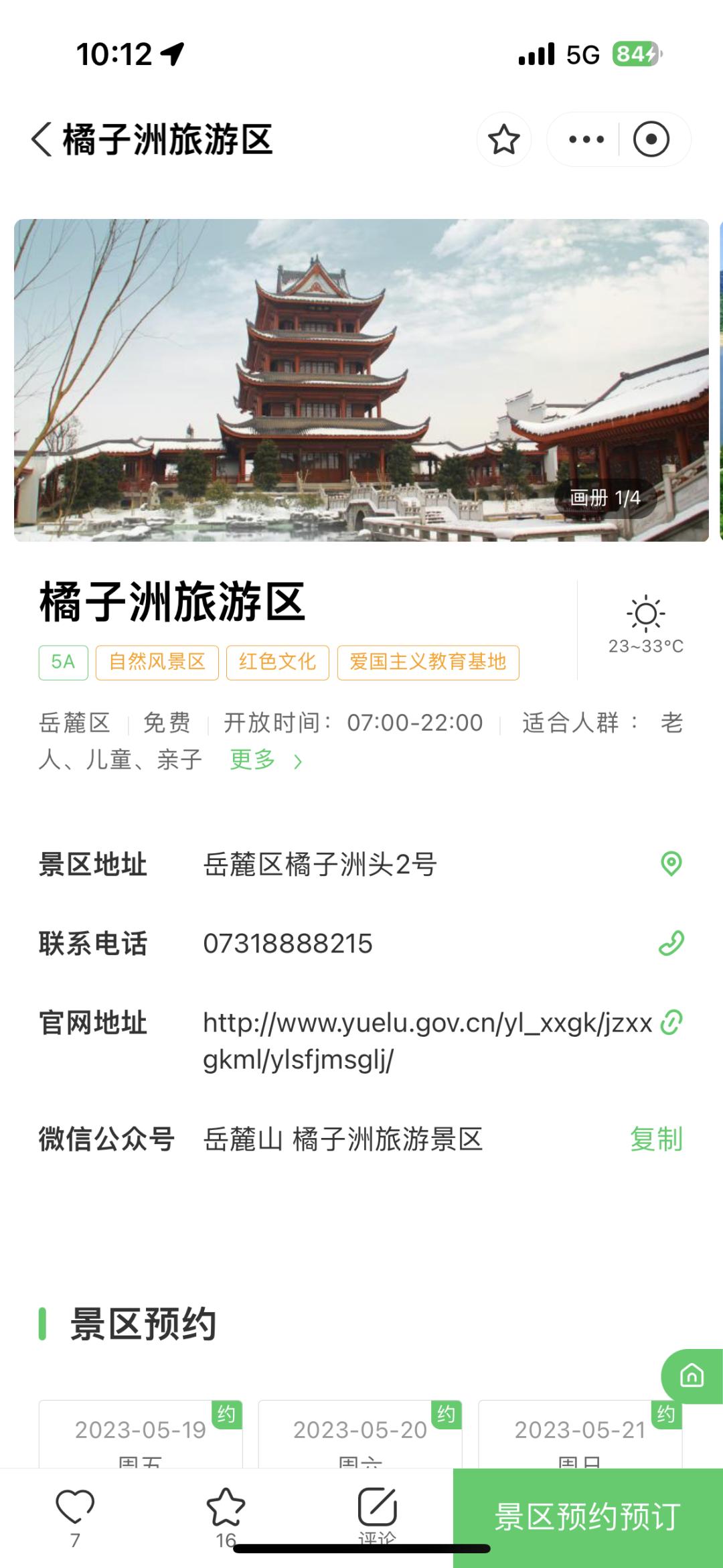Image resolution: width=723 pixels, height=1568 pixels.
Task: Select reservation date 2023-05-19
Action: (x=141, y=1433)
